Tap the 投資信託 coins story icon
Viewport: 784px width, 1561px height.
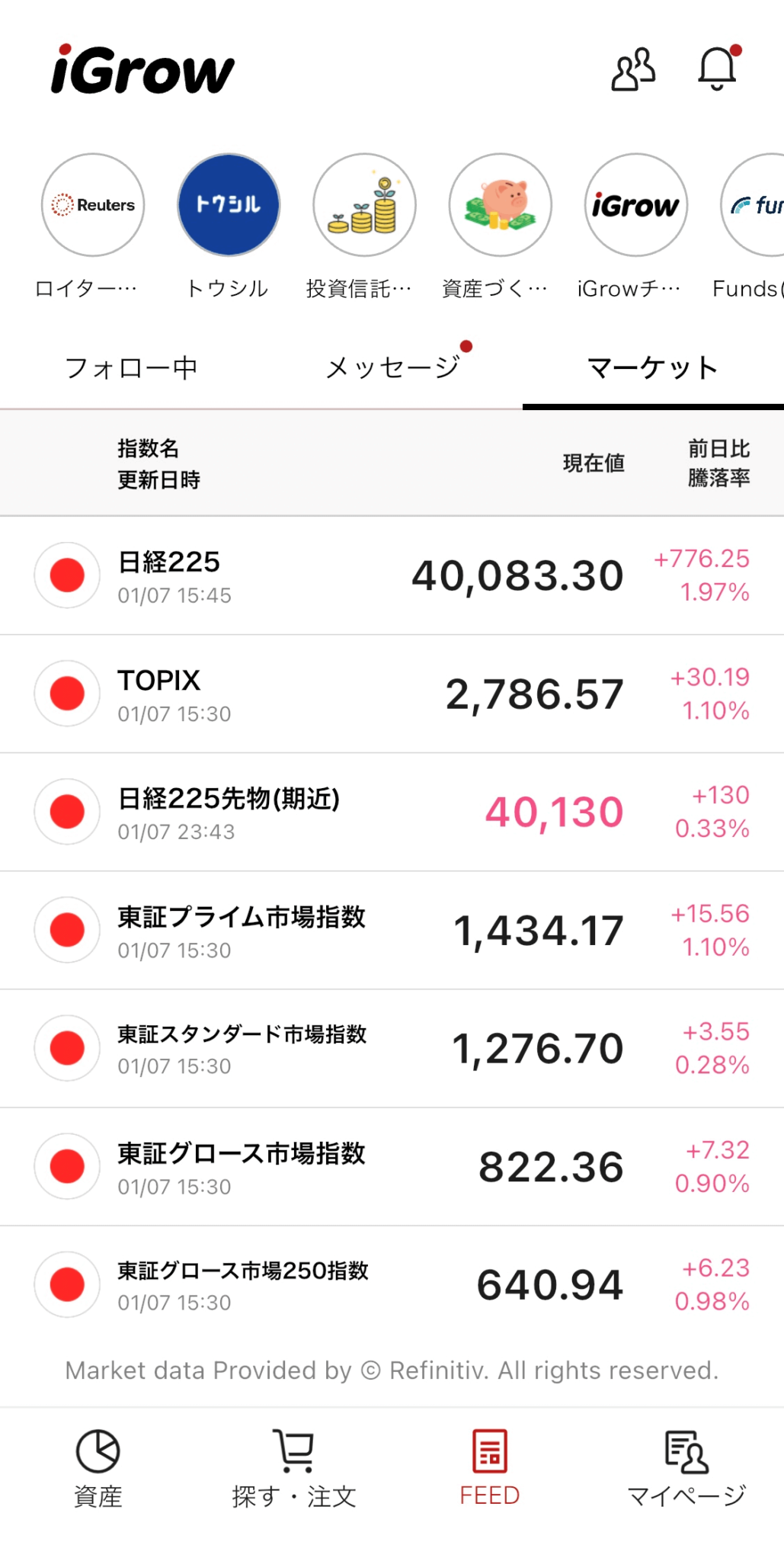tap(364, 205)
